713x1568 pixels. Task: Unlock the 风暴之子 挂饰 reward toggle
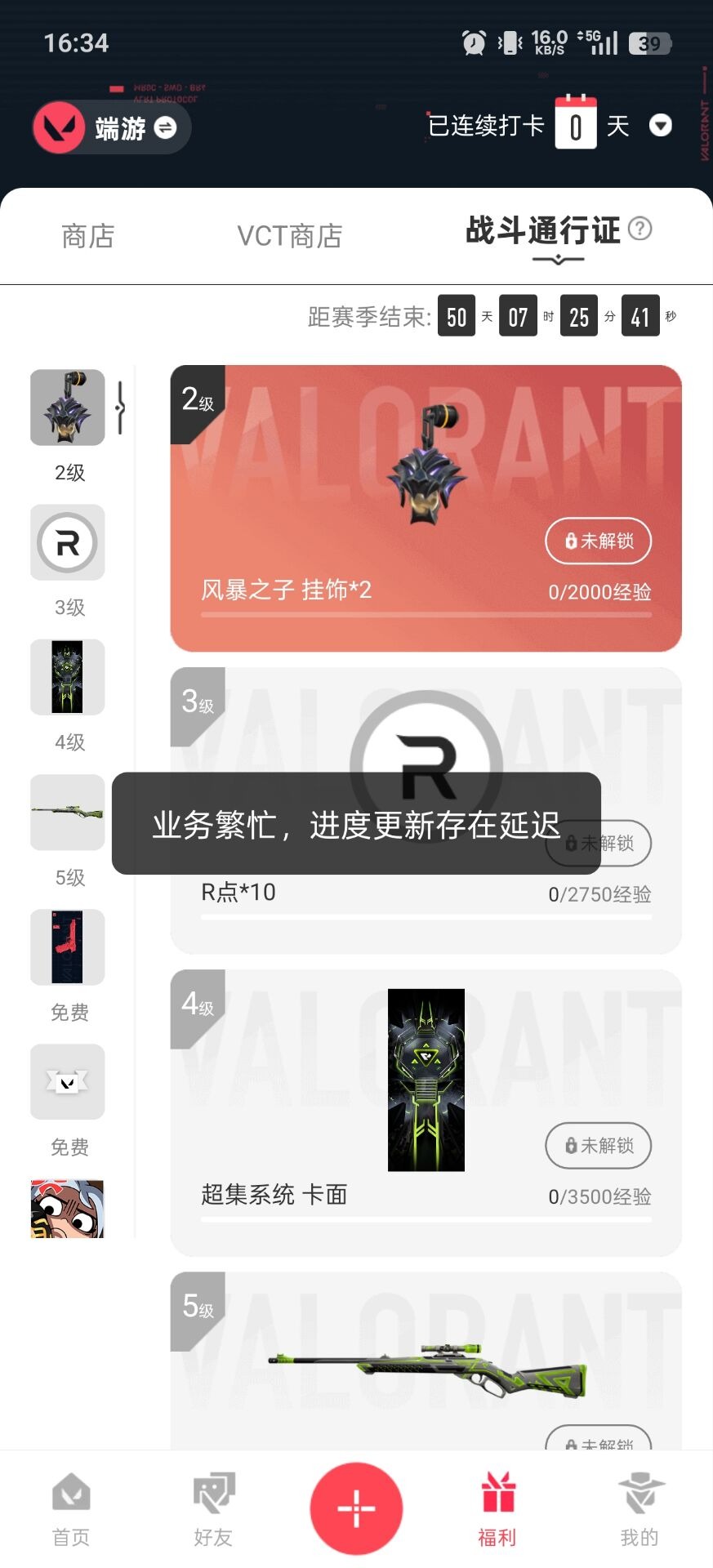coord(598,541)
